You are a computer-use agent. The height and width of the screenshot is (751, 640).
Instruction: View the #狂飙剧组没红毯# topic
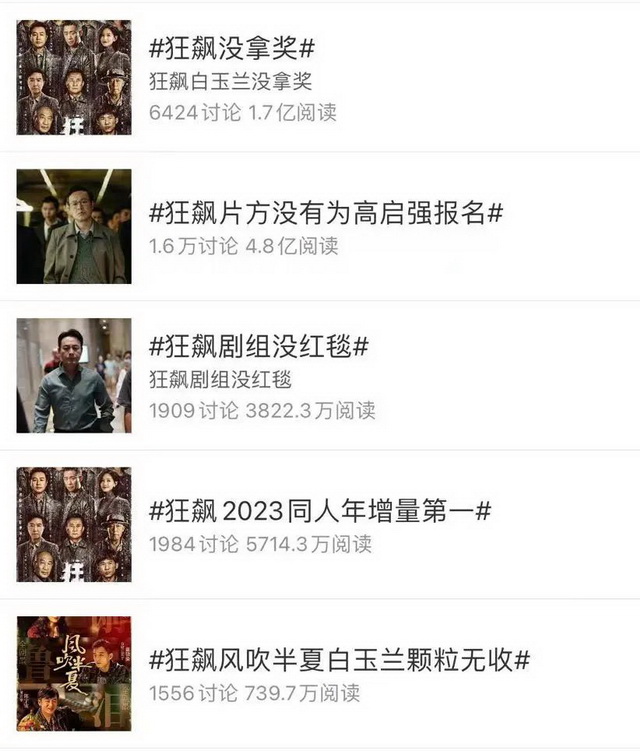[x=259, y=347]
